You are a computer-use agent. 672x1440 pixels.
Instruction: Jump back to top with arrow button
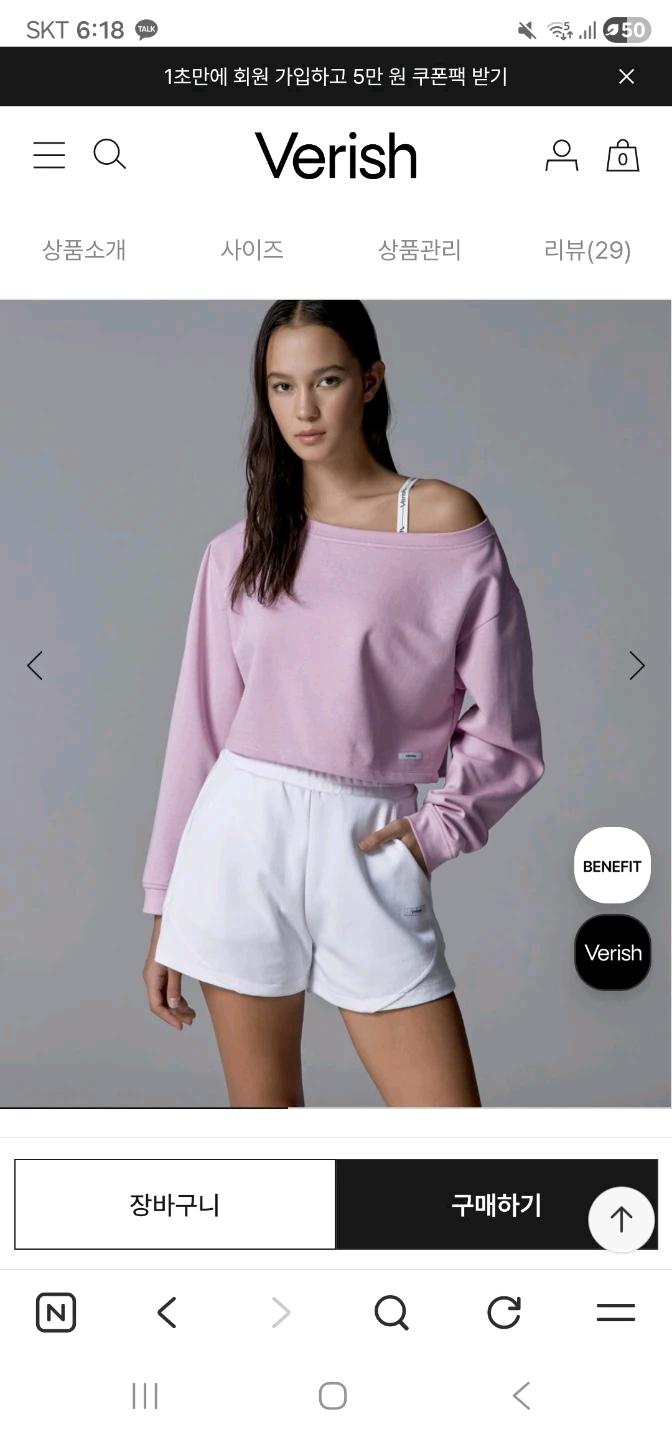click(621, 1219)
